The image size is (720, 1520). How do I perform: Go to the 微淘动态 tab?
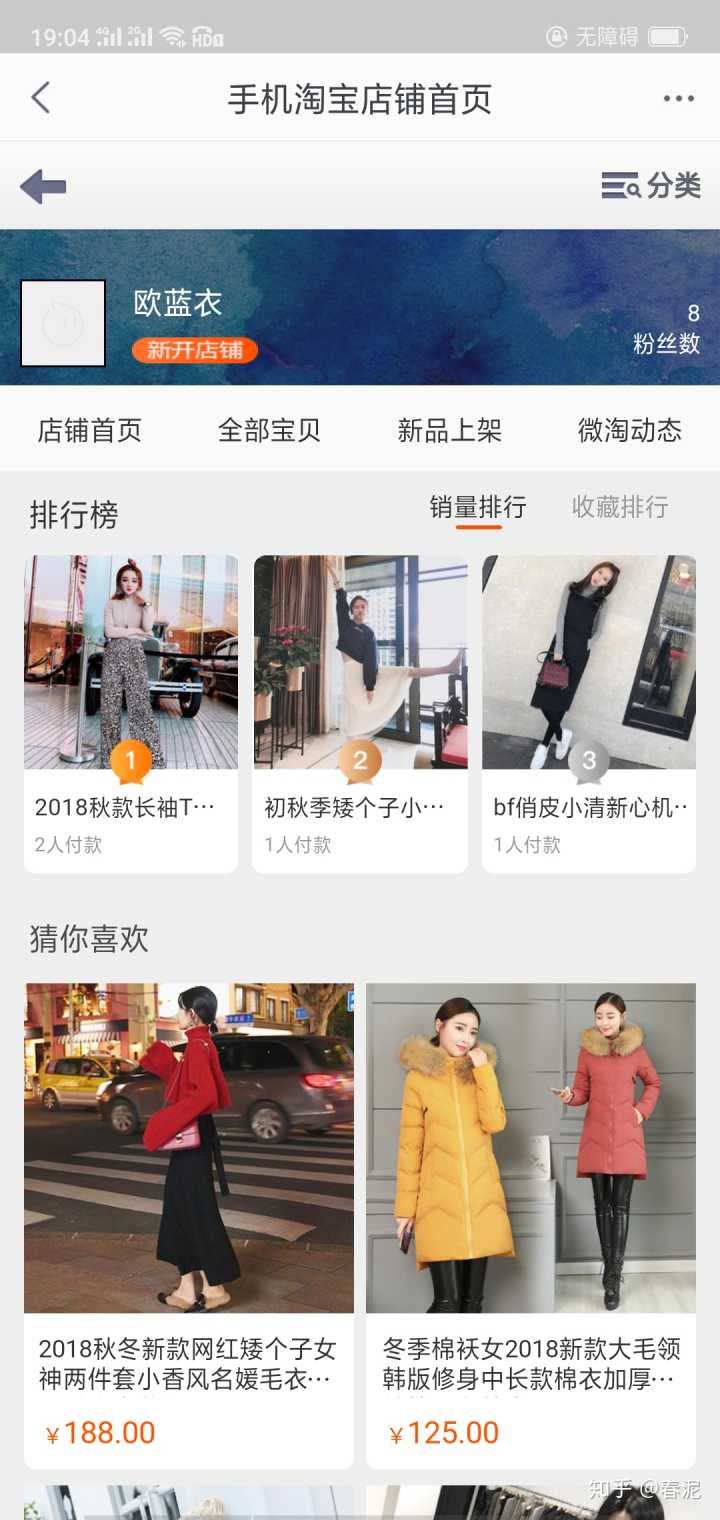click(x=629, y=430)
